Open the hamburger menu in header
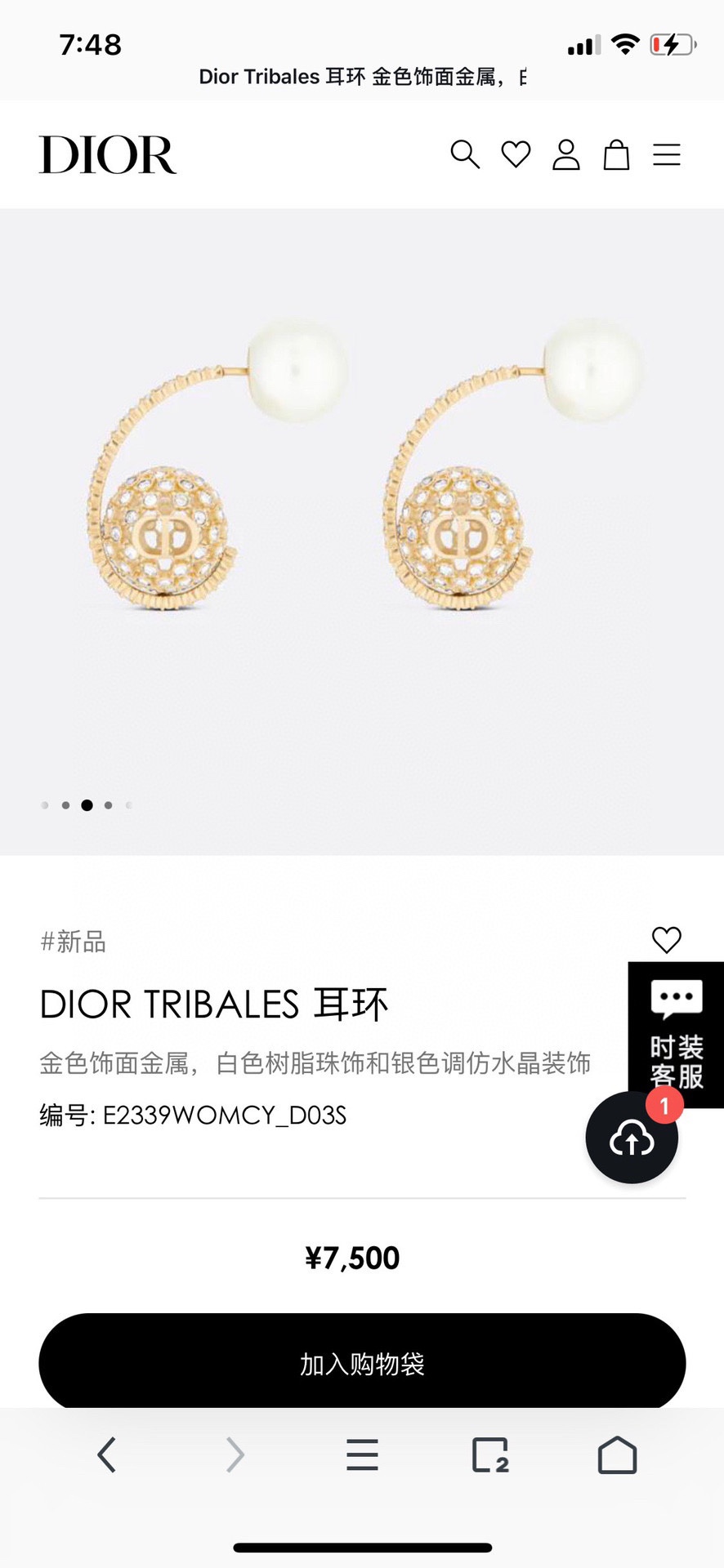Image resolution: width=724 pixels, height=1568 pixels. tap(667, 154)
